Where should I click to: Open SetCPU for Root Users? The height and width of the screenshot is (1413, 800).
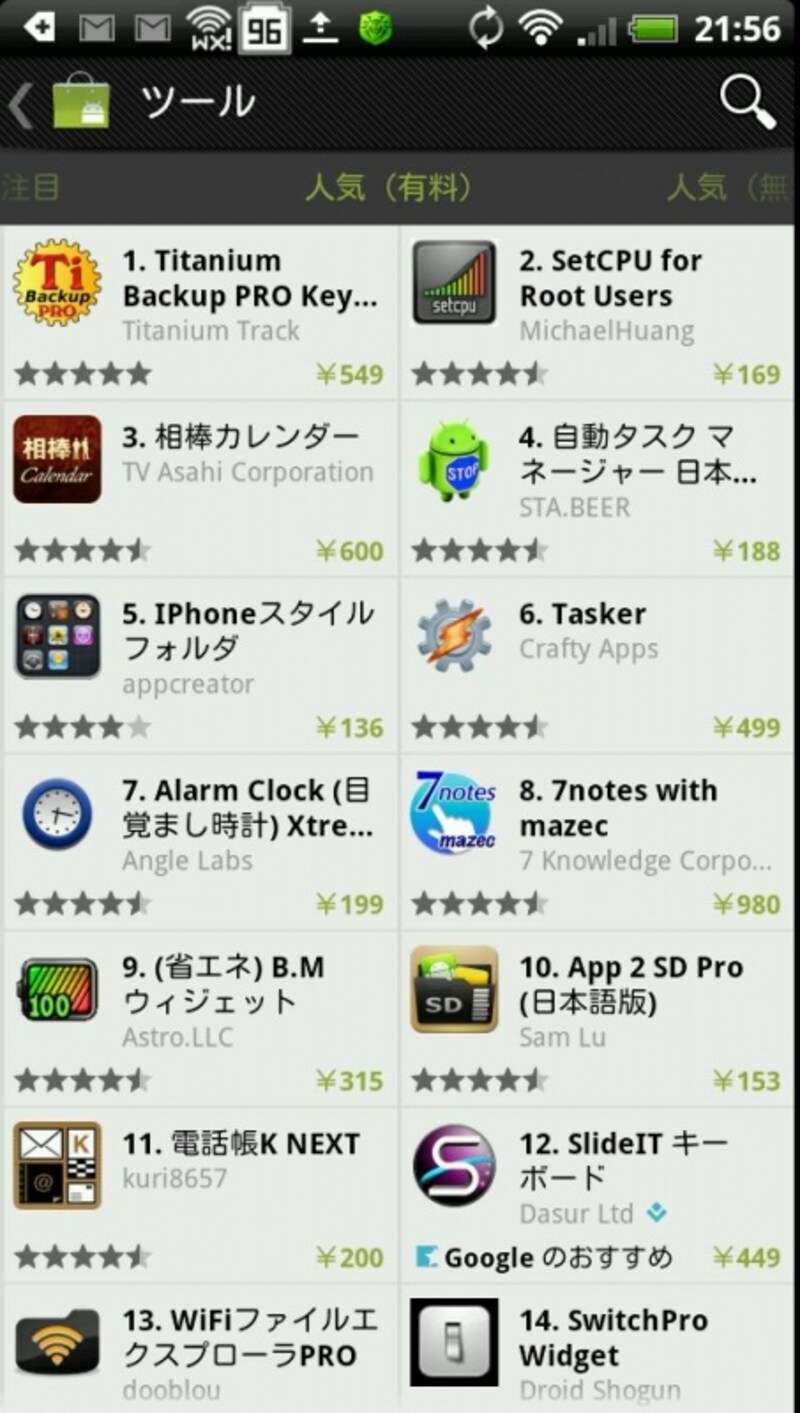click(x=598, y=312)
